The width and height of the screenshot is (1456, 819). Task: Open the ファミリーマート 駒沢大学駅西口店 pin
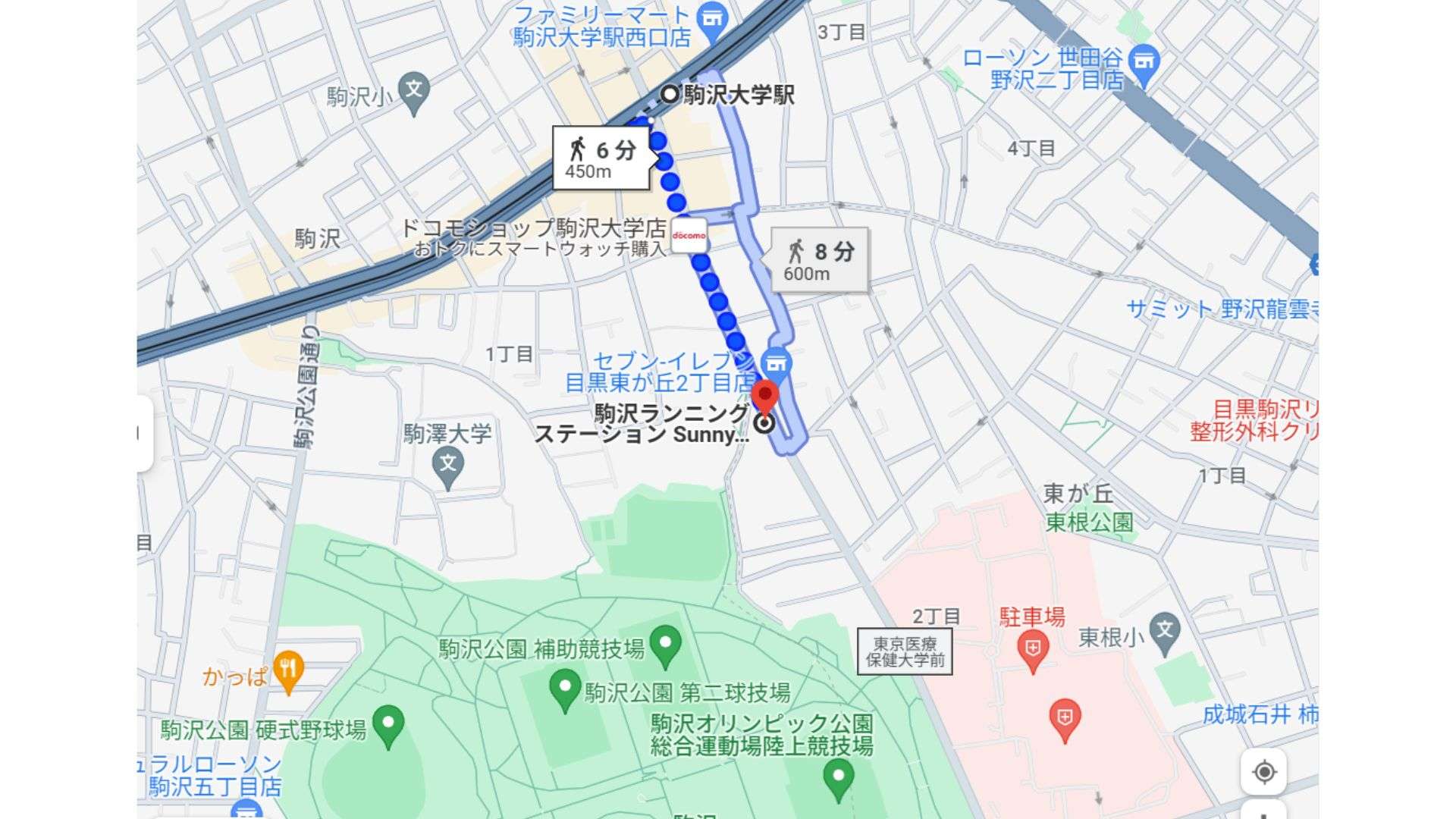point(711,17)
